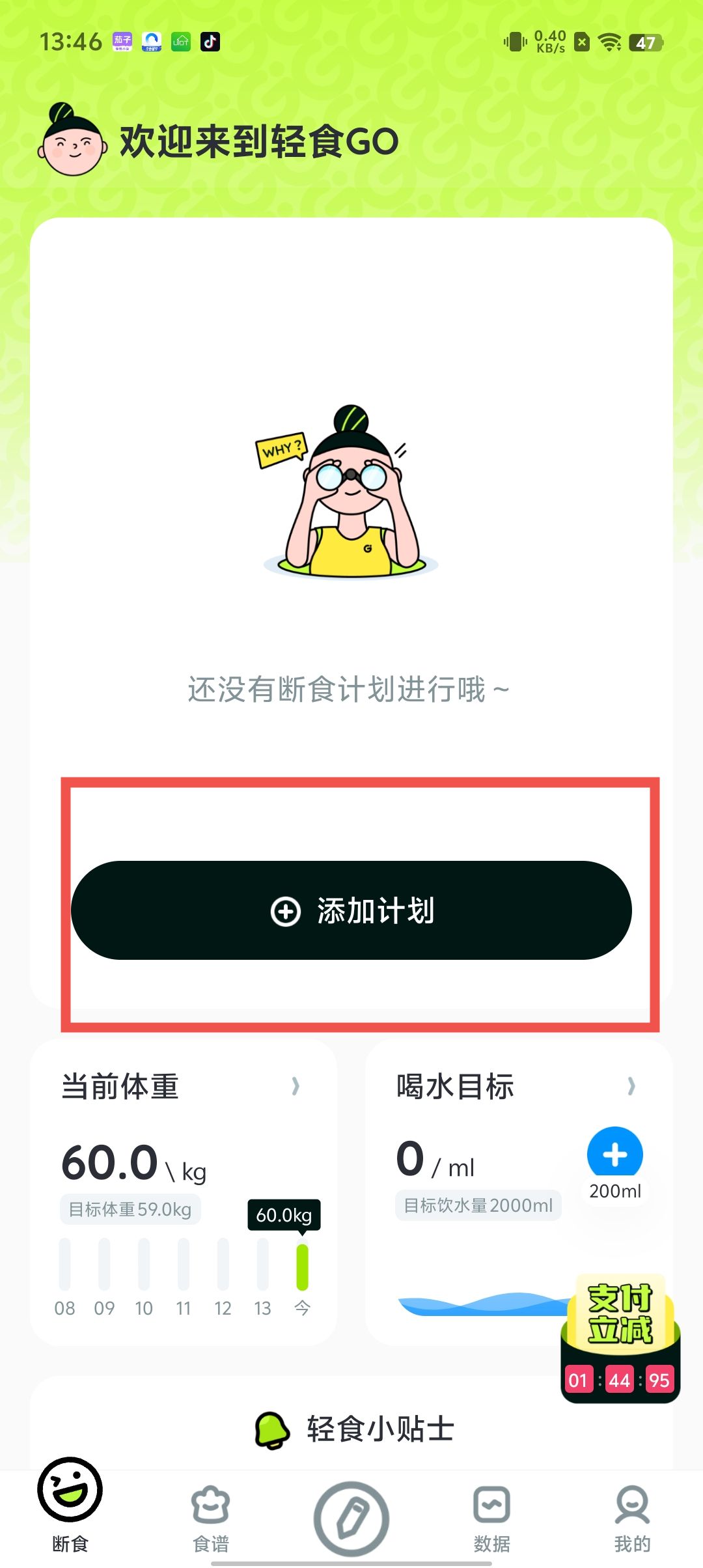703x1568 pixels.
Task: Switch to the 我的 tab
Action: [632, 1517]
